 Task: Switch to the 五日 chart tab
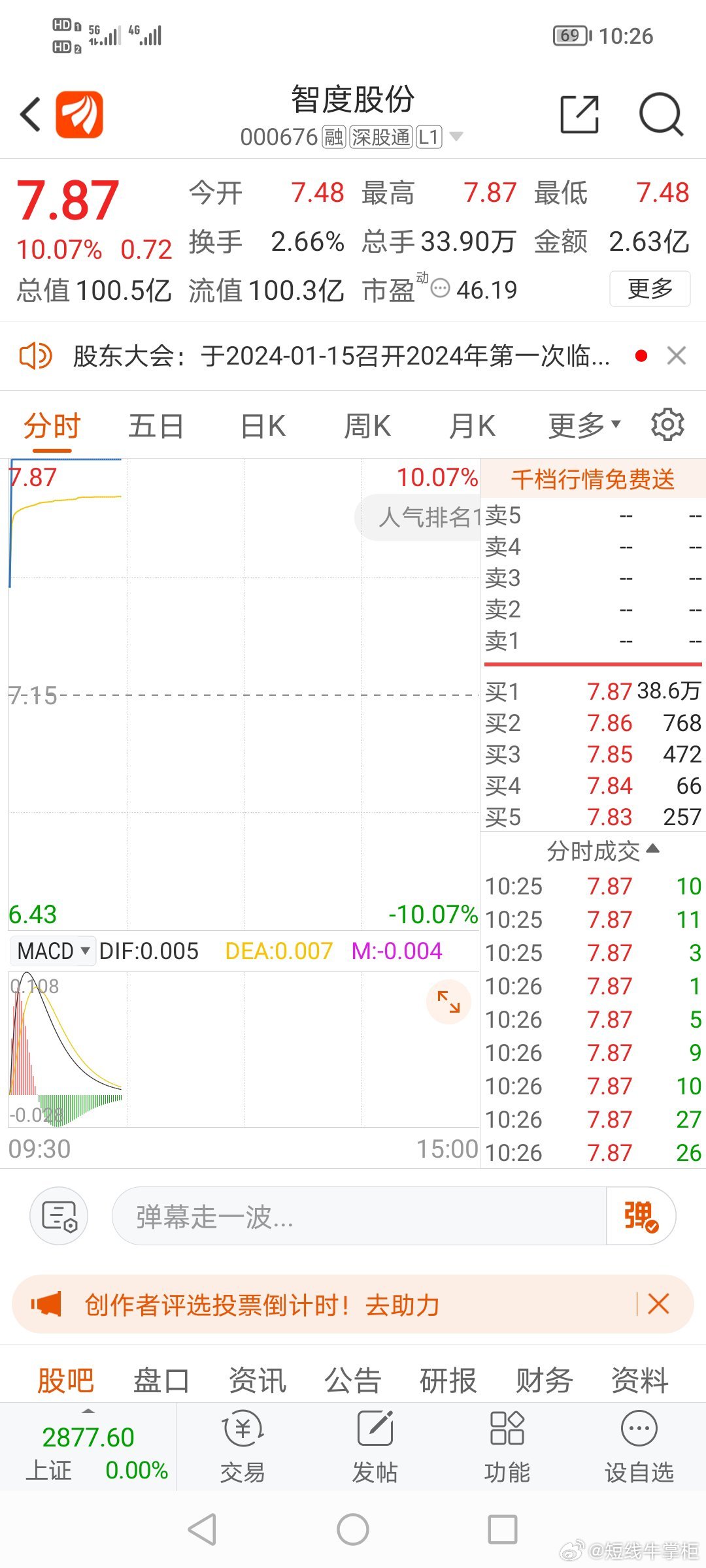156,427
